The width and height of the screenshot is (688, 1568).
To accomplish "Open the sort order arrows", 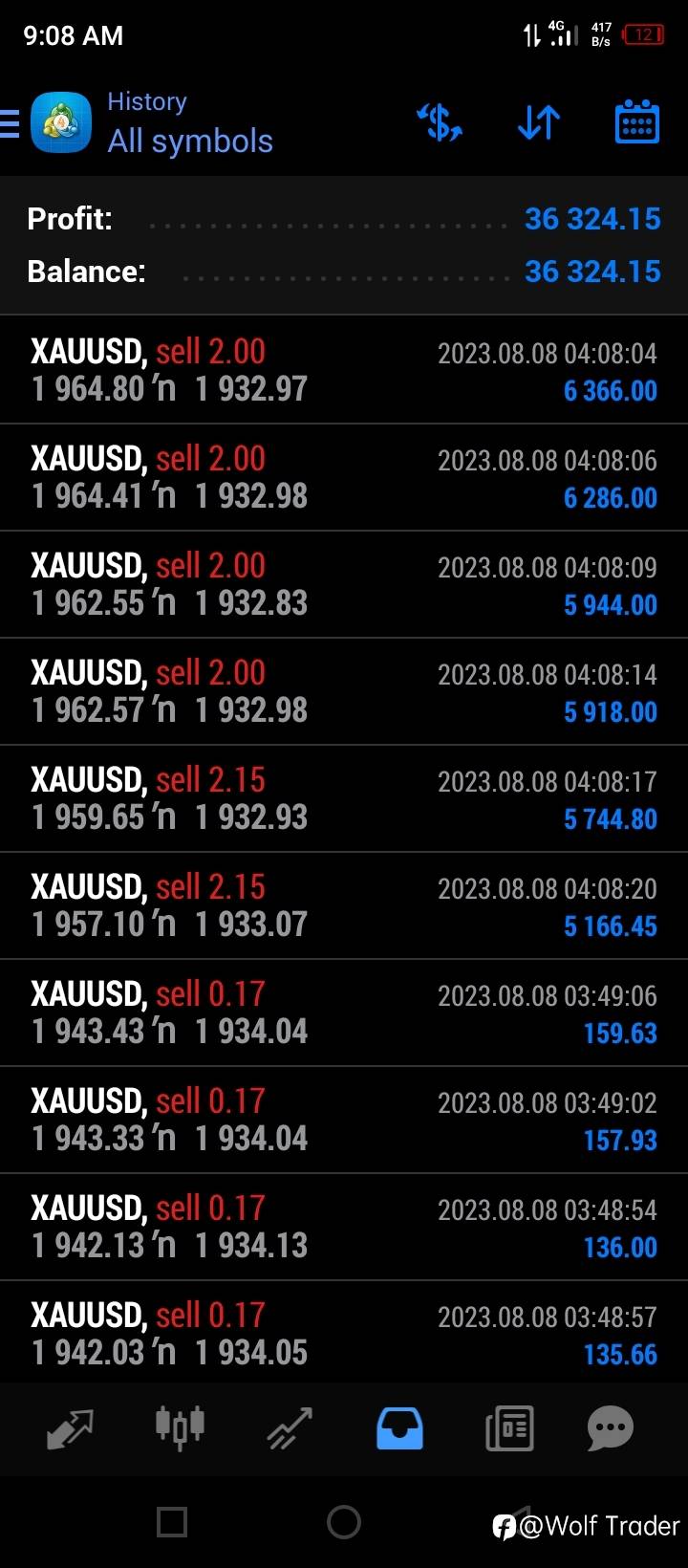I will (538, 122).
